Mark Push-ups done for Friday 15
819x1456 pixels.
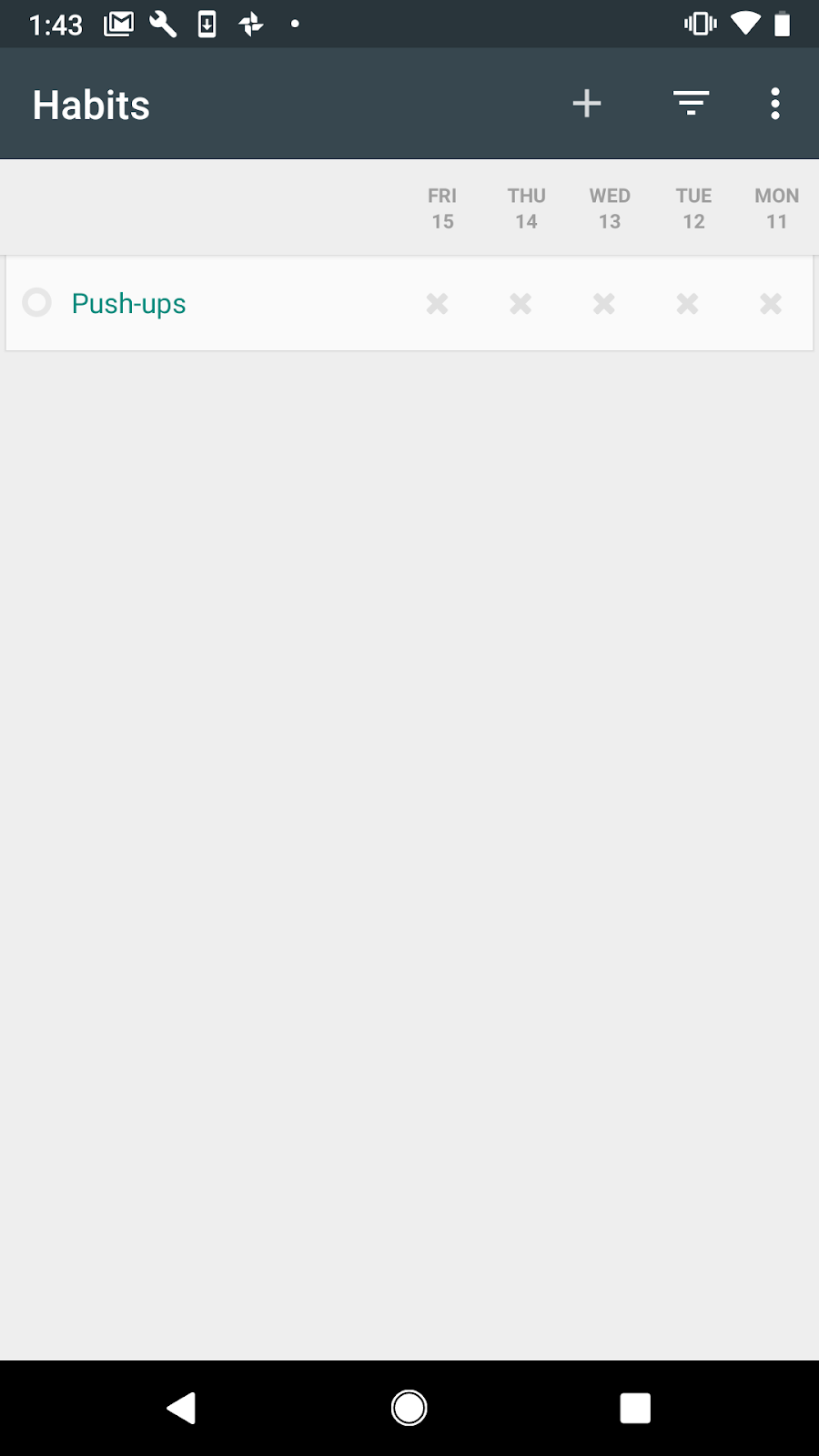click(x=437, y=303)
